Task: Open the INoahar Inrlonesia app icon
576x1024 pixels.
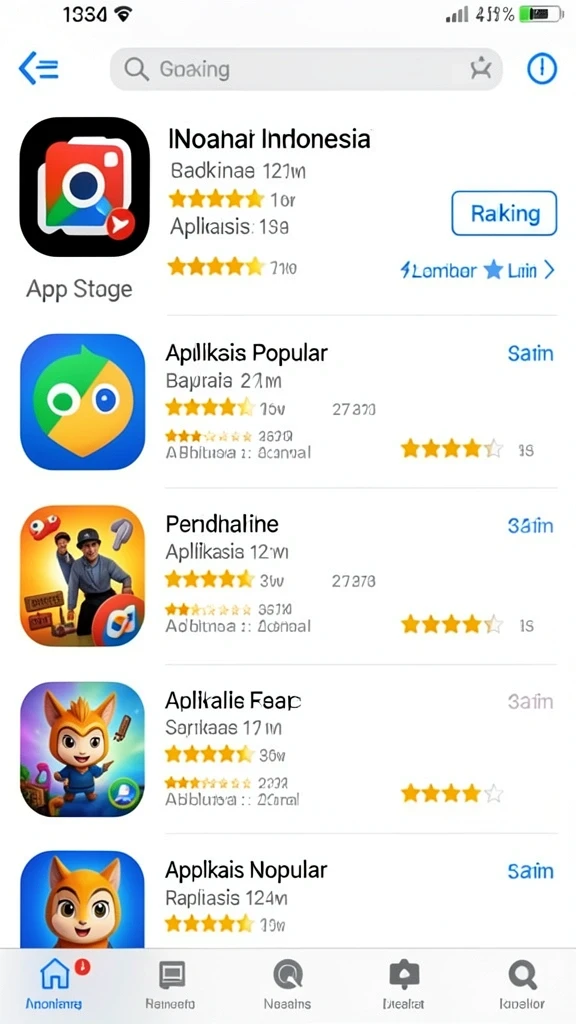Action: 84,187
